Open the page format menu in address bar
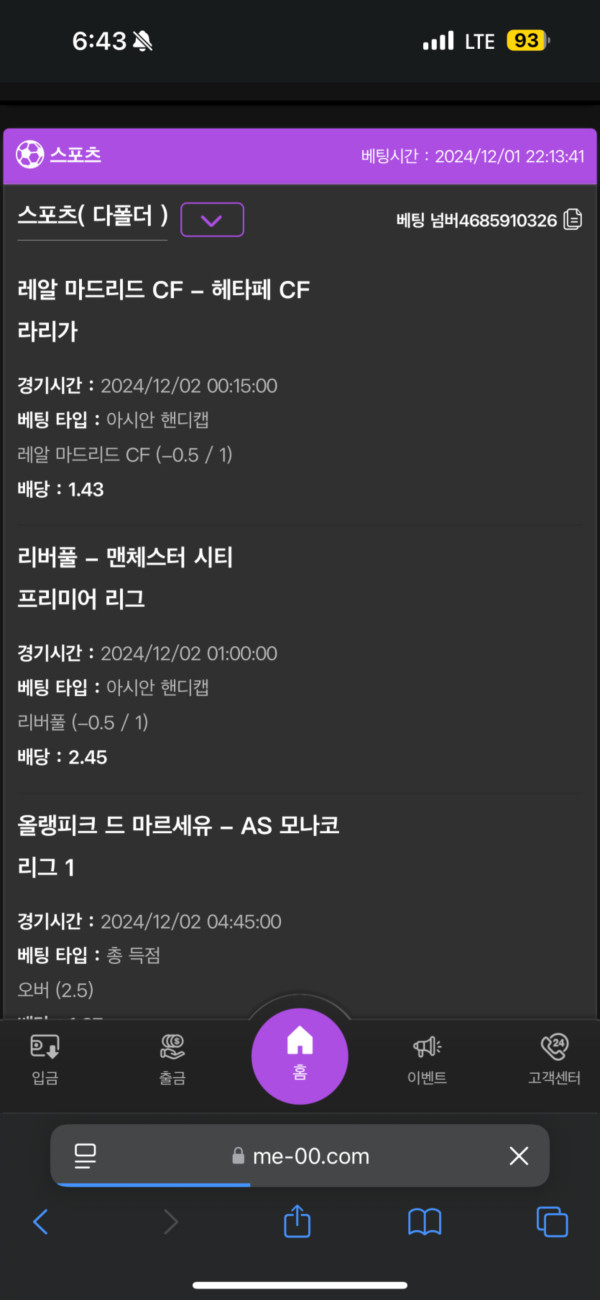 click(x=86, y=1157)
